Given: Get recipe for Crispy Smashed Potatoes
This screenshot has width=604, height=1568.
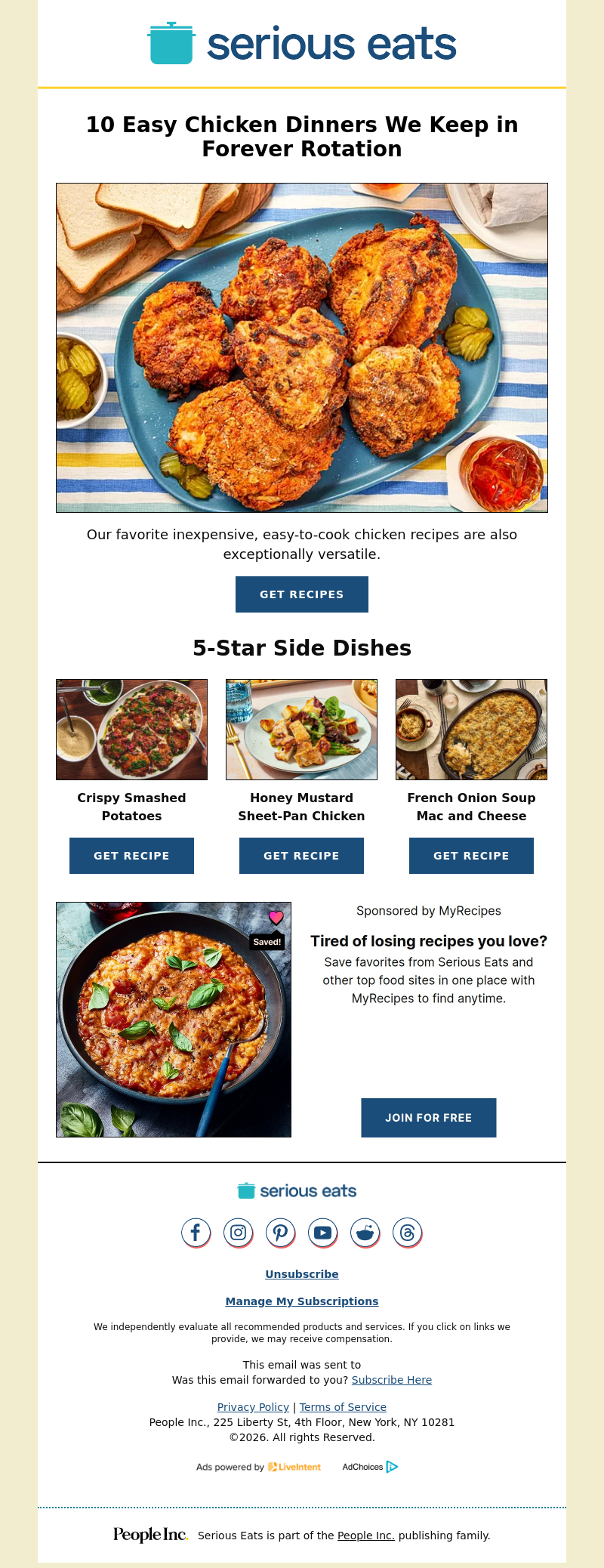Looking at the screenshot, I should [131, 856].
